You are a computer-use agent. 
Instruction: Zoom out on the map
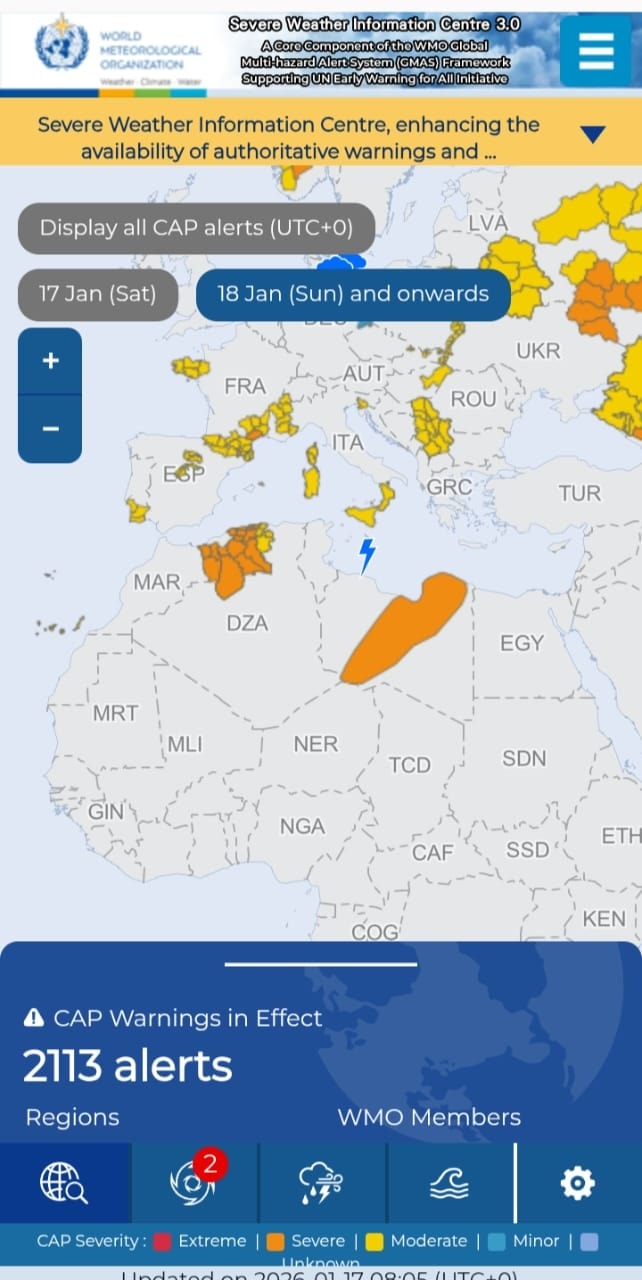50,429
